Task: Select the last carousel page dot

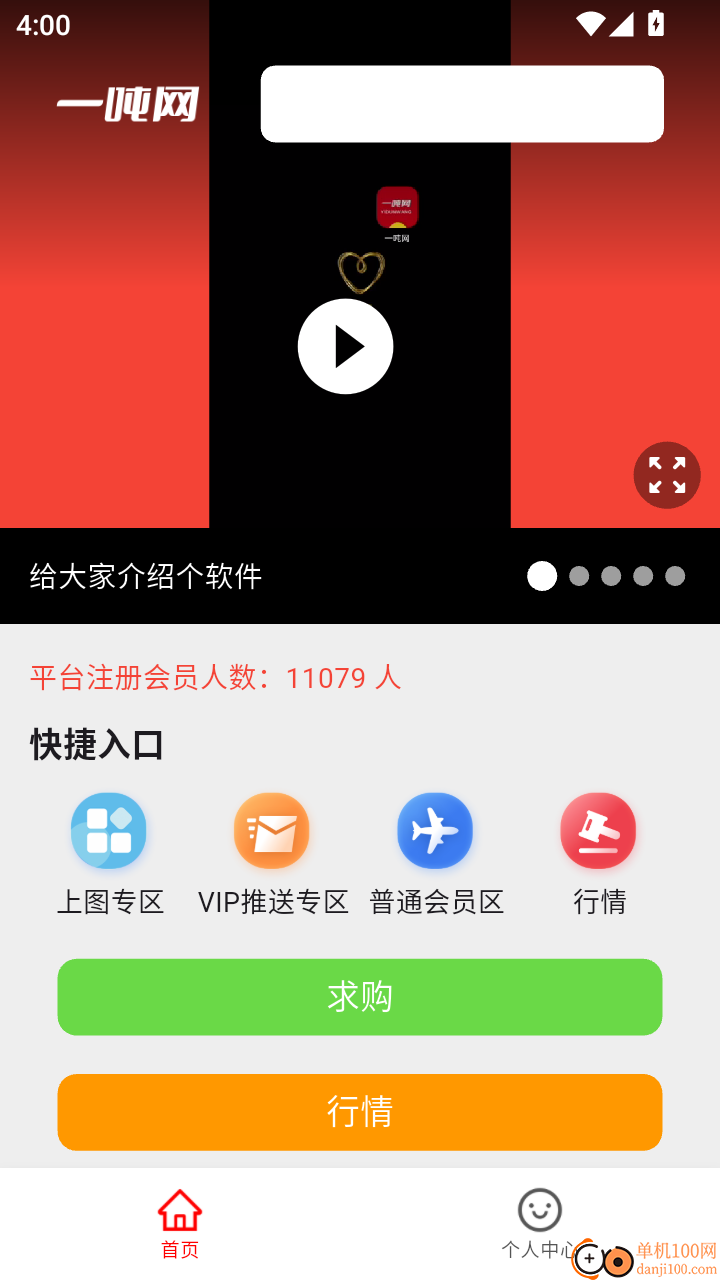Action: 676,576
